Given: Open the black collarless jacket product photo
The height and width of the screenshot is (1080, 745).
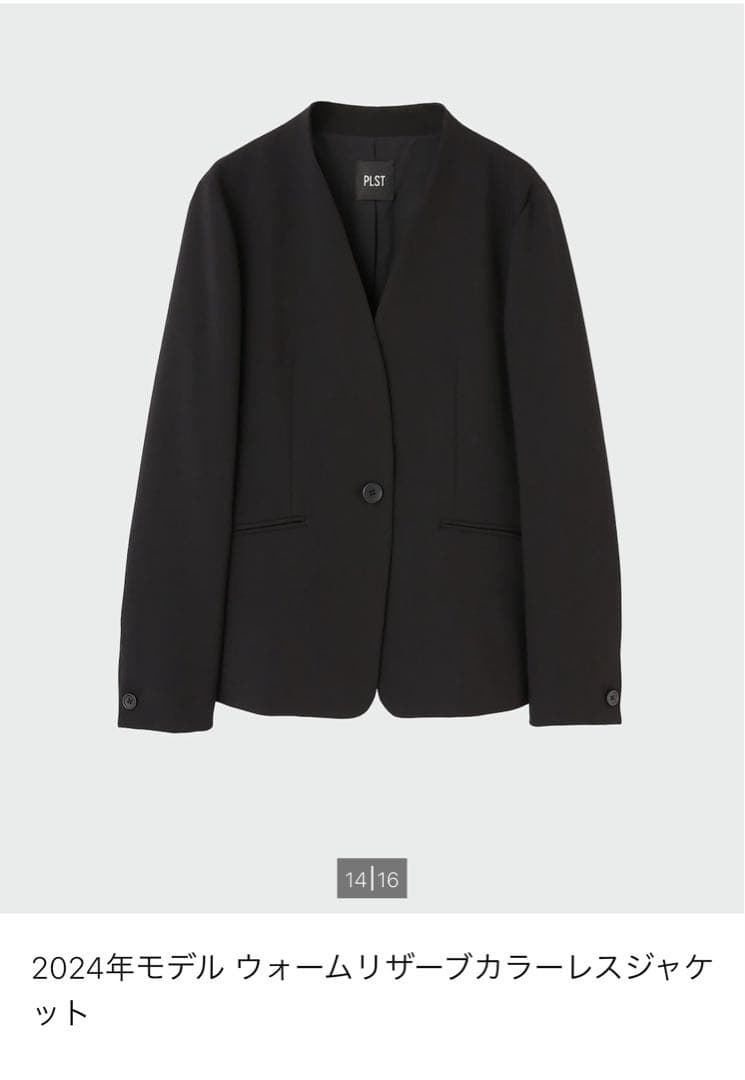Looking at the screenshot, I should [372, 420].
